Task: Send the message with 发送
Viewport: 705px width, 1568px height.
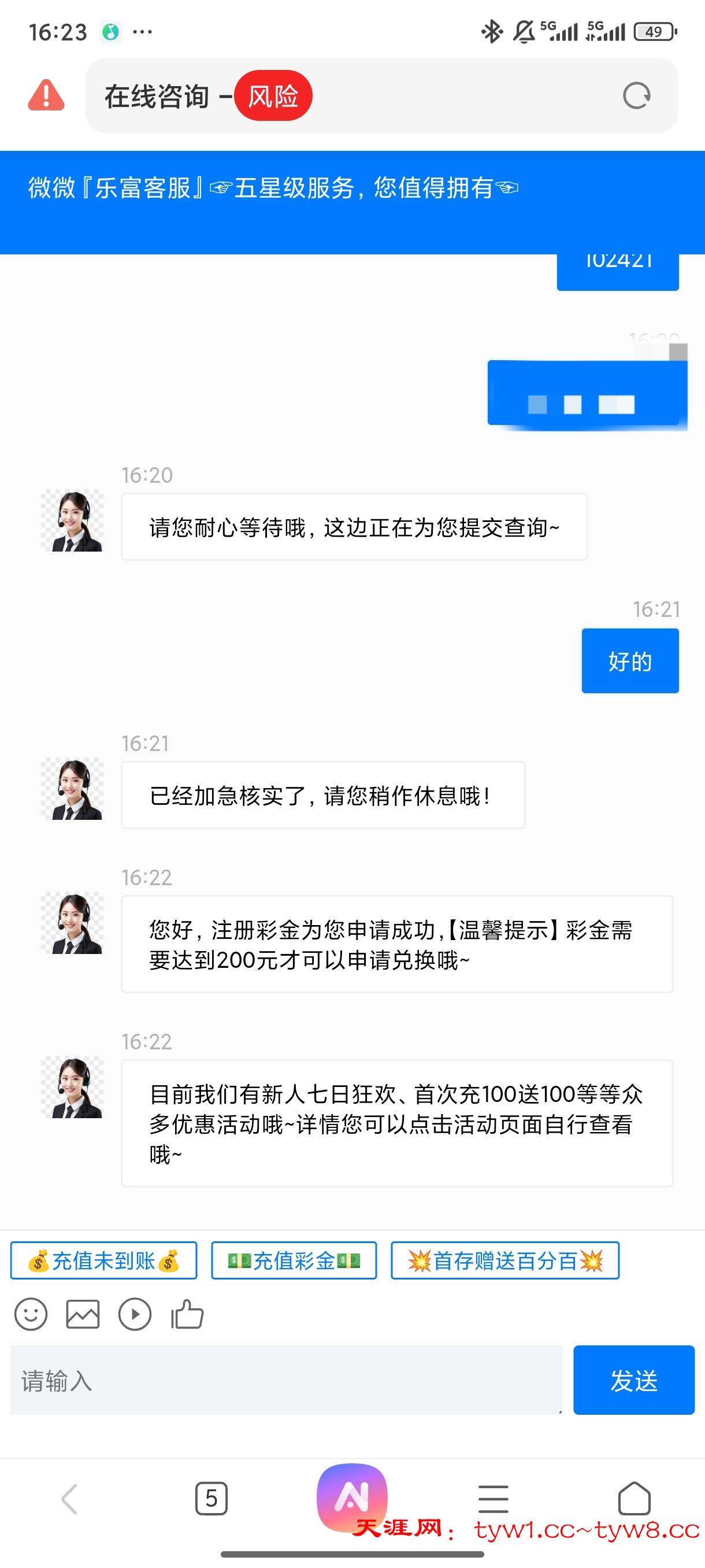Action: 634,1381
